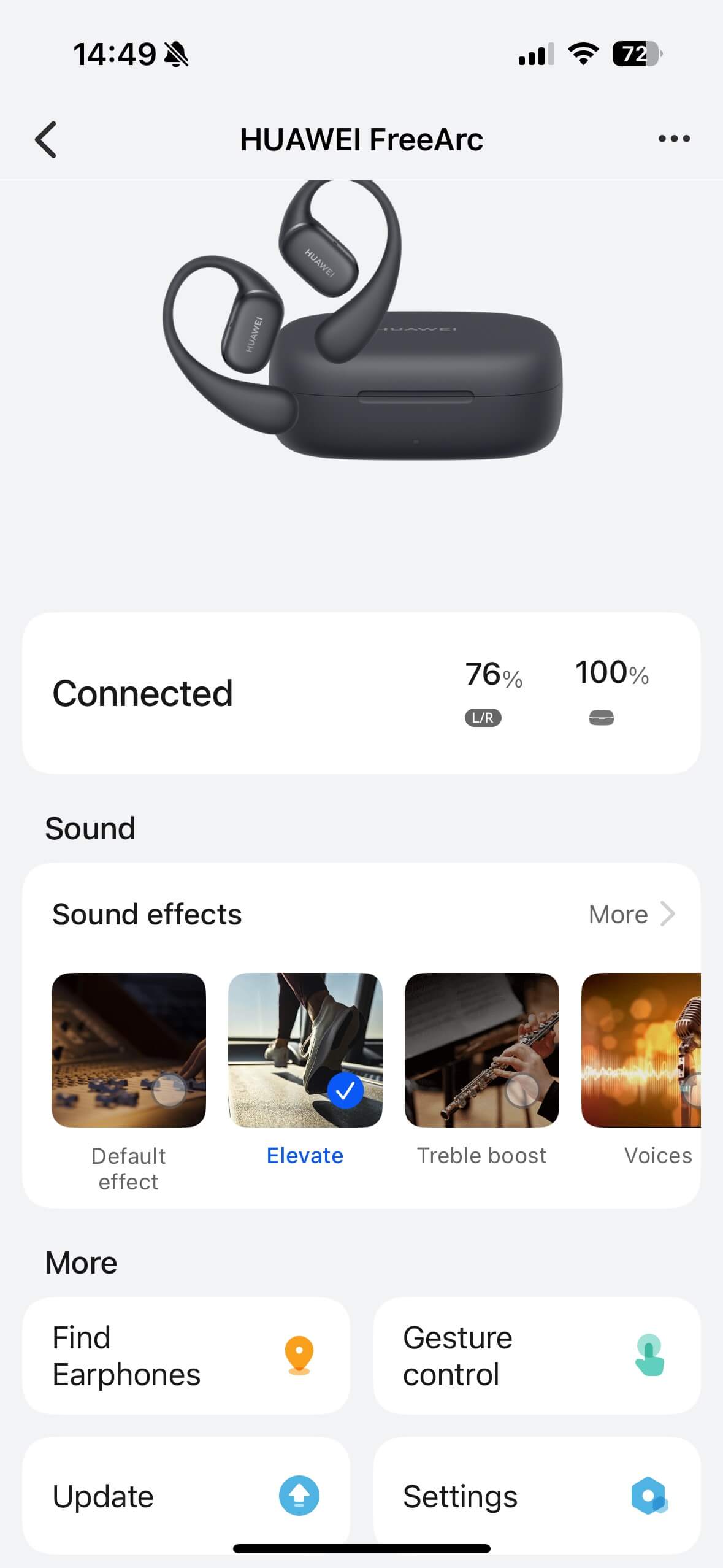Open Find Earphones
This screenshot has height=1568, width=723.
[x=186, y=1356]
